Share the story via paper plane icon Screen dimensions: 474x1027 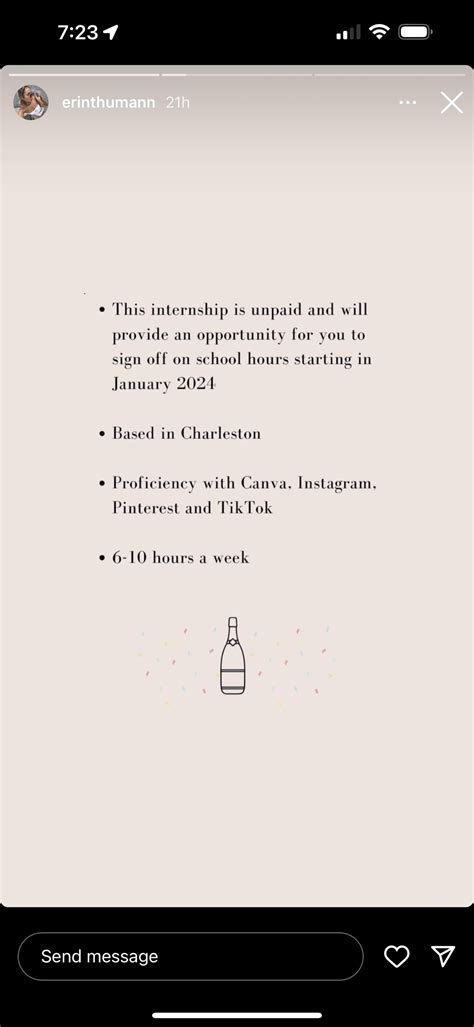pos(443,956)
